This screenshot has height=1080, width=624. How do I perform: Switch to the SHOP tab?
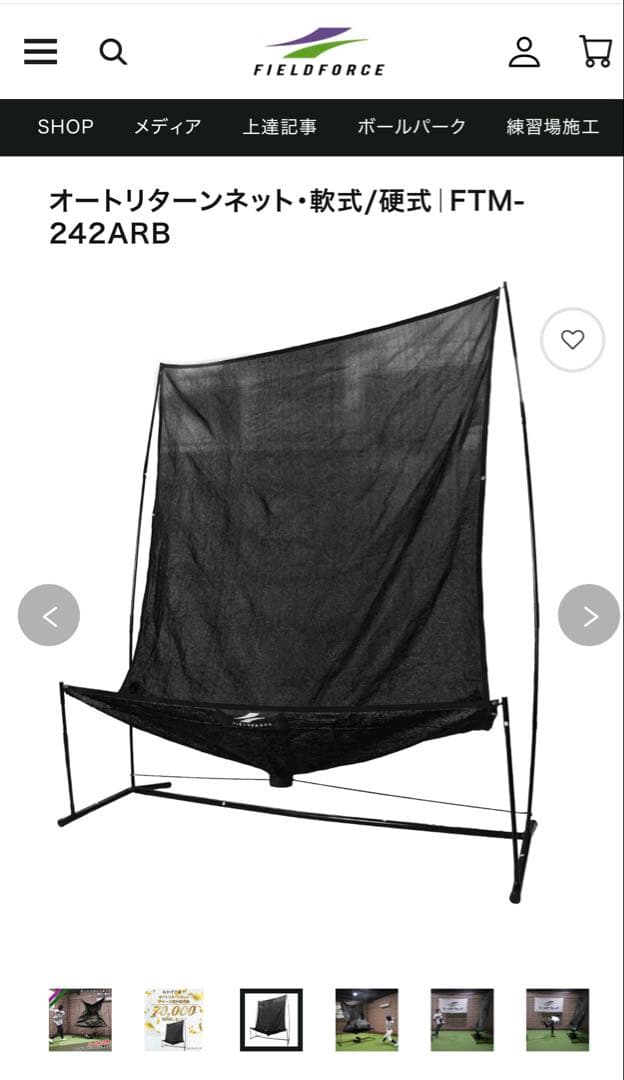[65, 127]
